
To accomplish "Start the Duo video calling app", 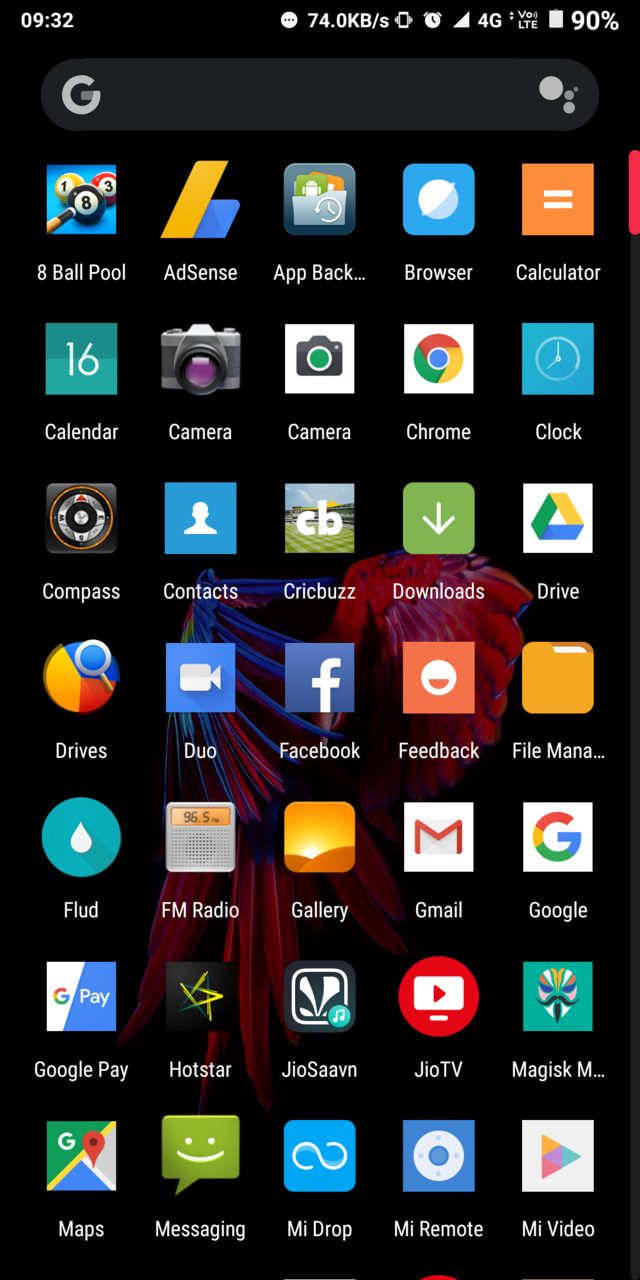I will click(200, 678).
